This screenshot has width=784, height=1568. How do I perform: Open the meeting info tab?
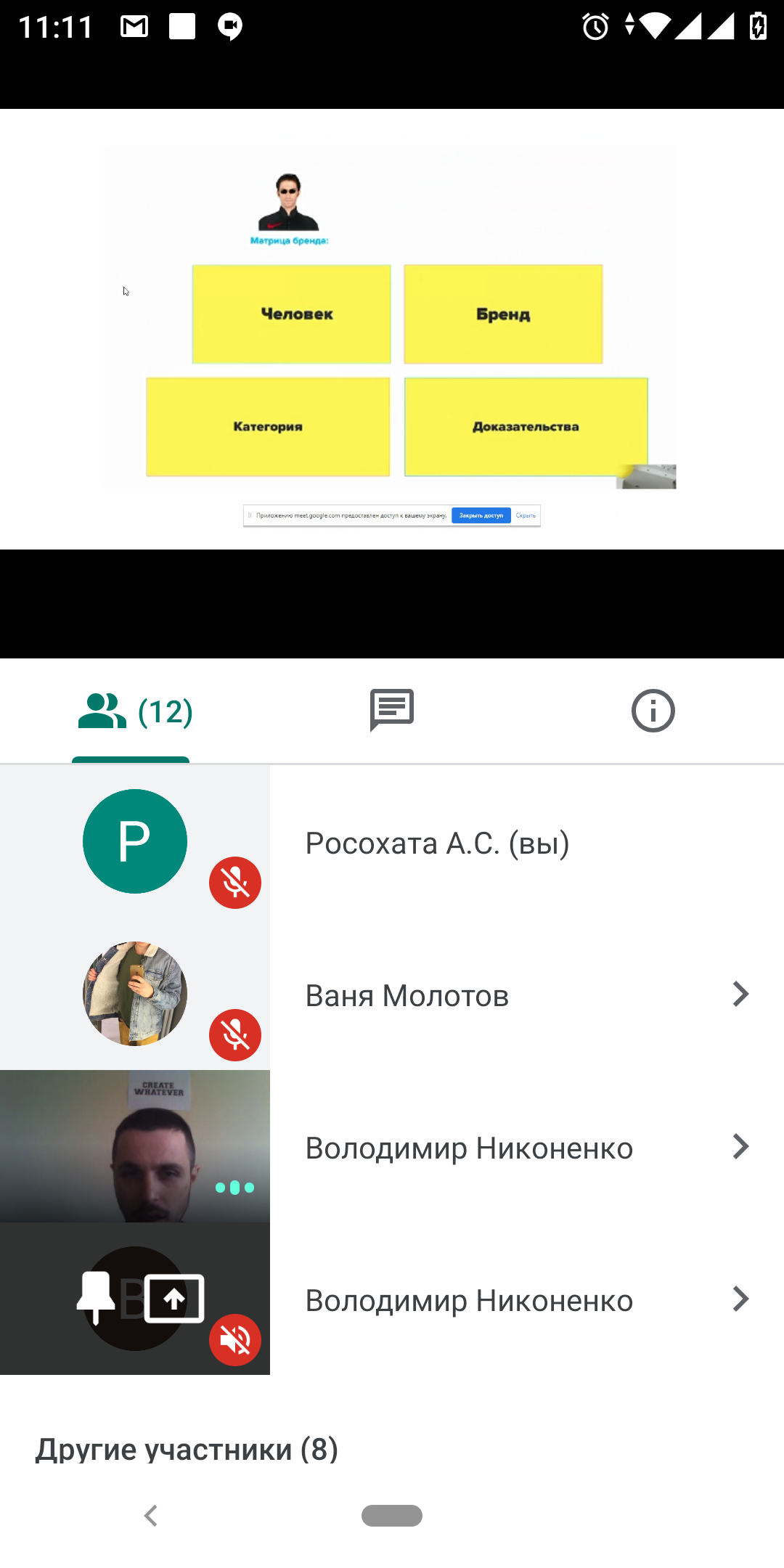click(653, 711)
